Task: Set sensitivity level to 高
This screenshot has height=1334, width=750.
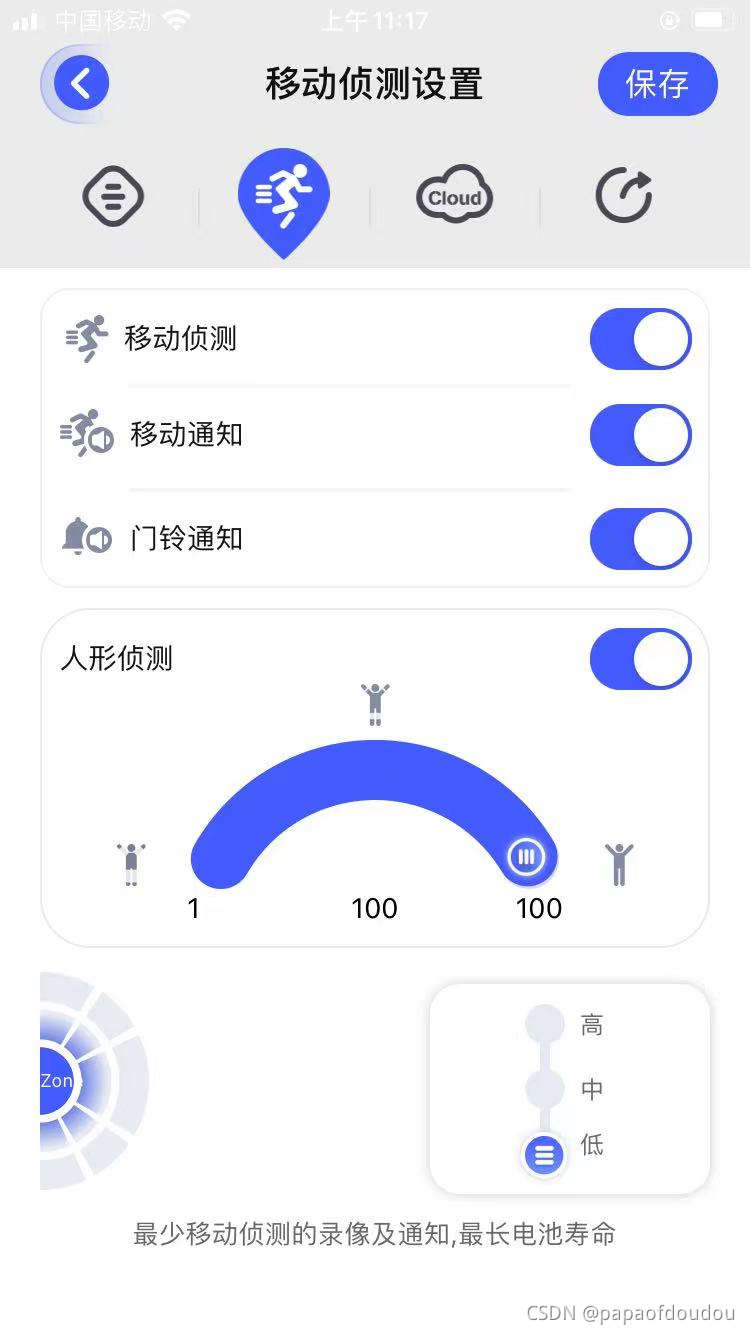Action: click(x=546, y=1024)
